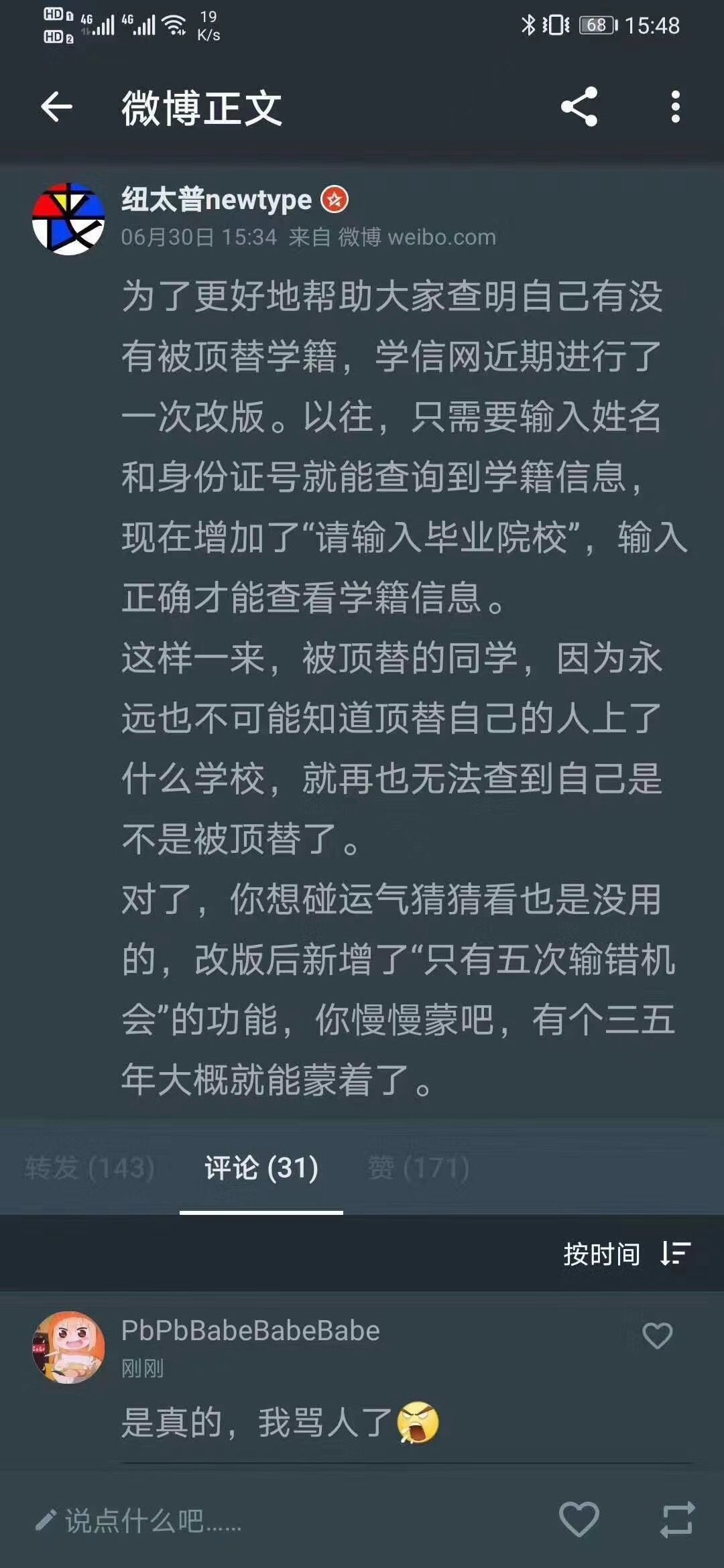The image size is (724, 1568).
Task: Go back from 微博正文
Action: 56,107
